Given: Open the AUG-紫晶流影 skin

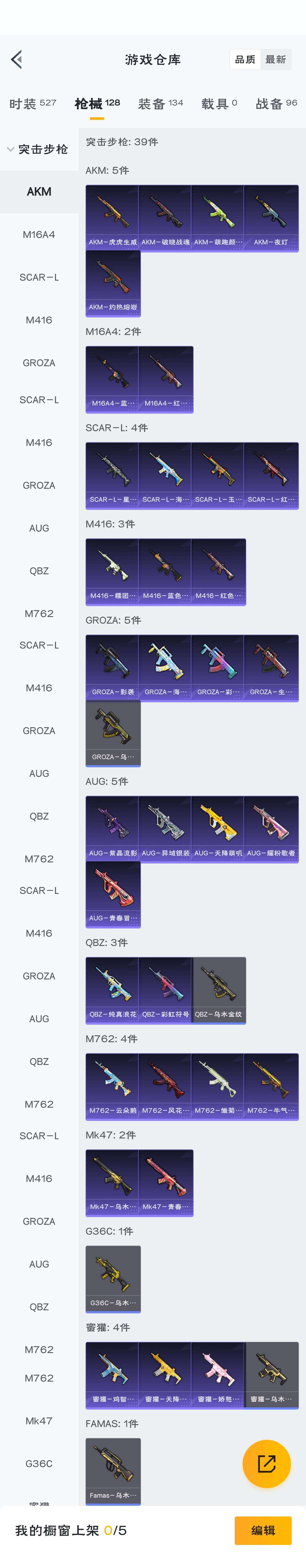Looking at the screenshot, I should coord(112,828).
